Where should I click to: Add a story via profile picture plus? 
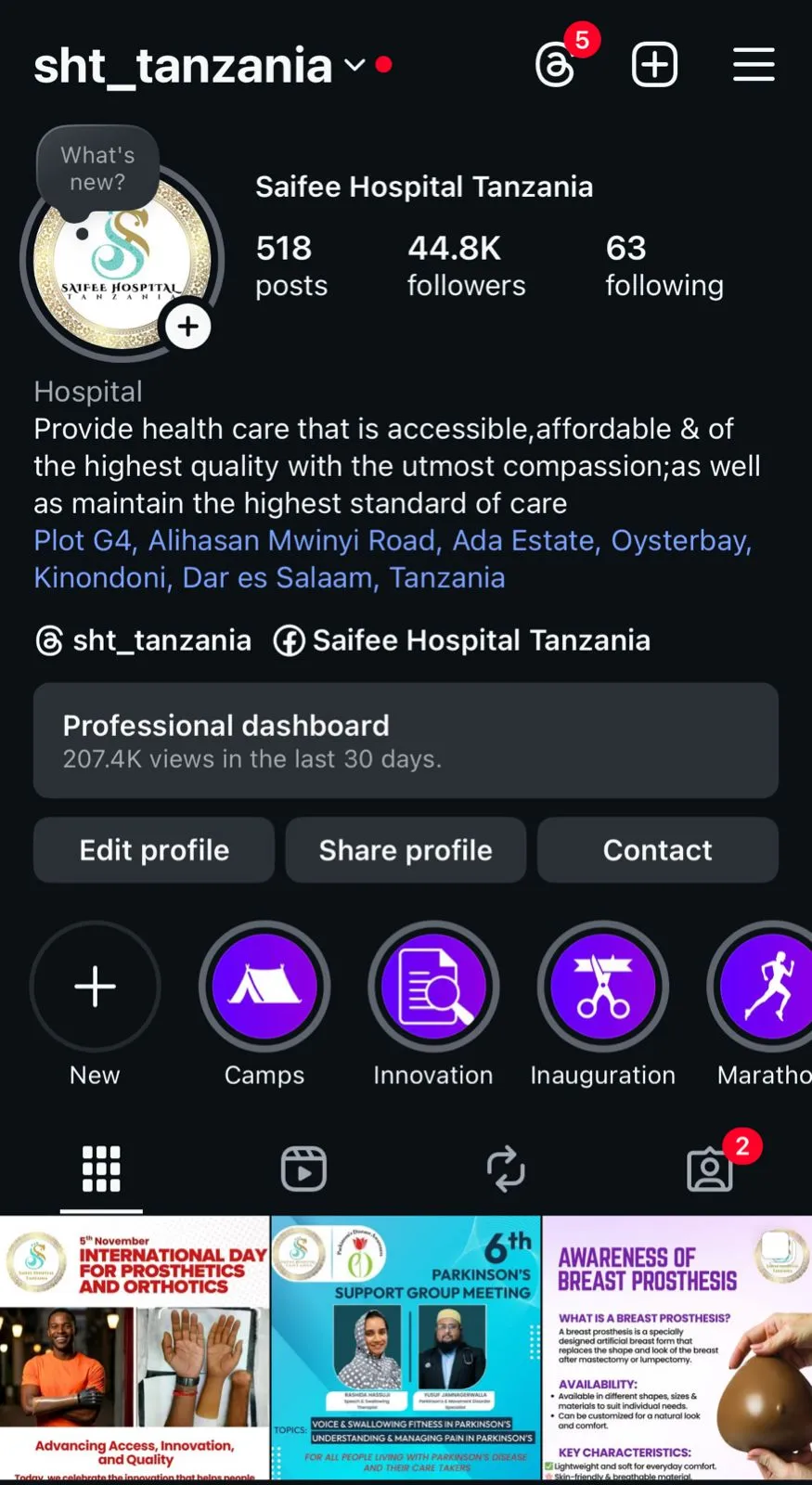188,327
